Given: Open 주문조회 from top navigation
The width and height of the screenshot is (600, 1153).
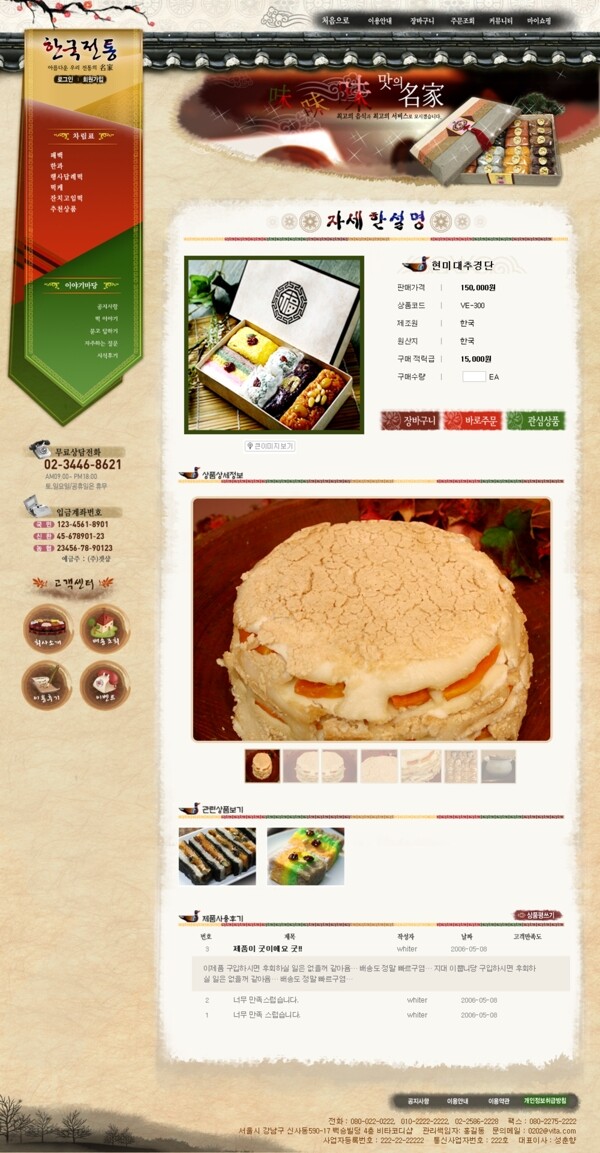Looking at the screenshot, I should pos(462,20).
